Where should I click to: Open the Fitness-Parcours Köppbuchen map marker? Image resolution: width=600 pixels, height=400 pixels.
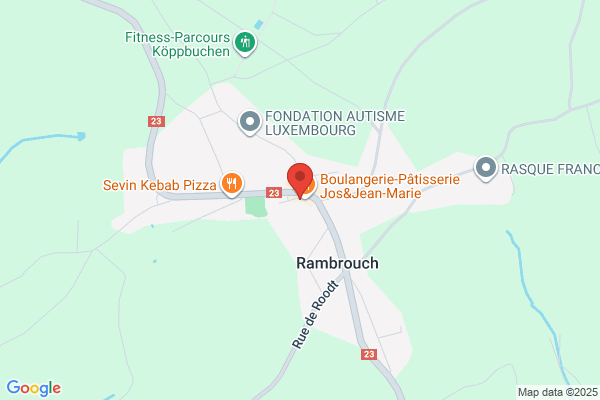[245, 43]
